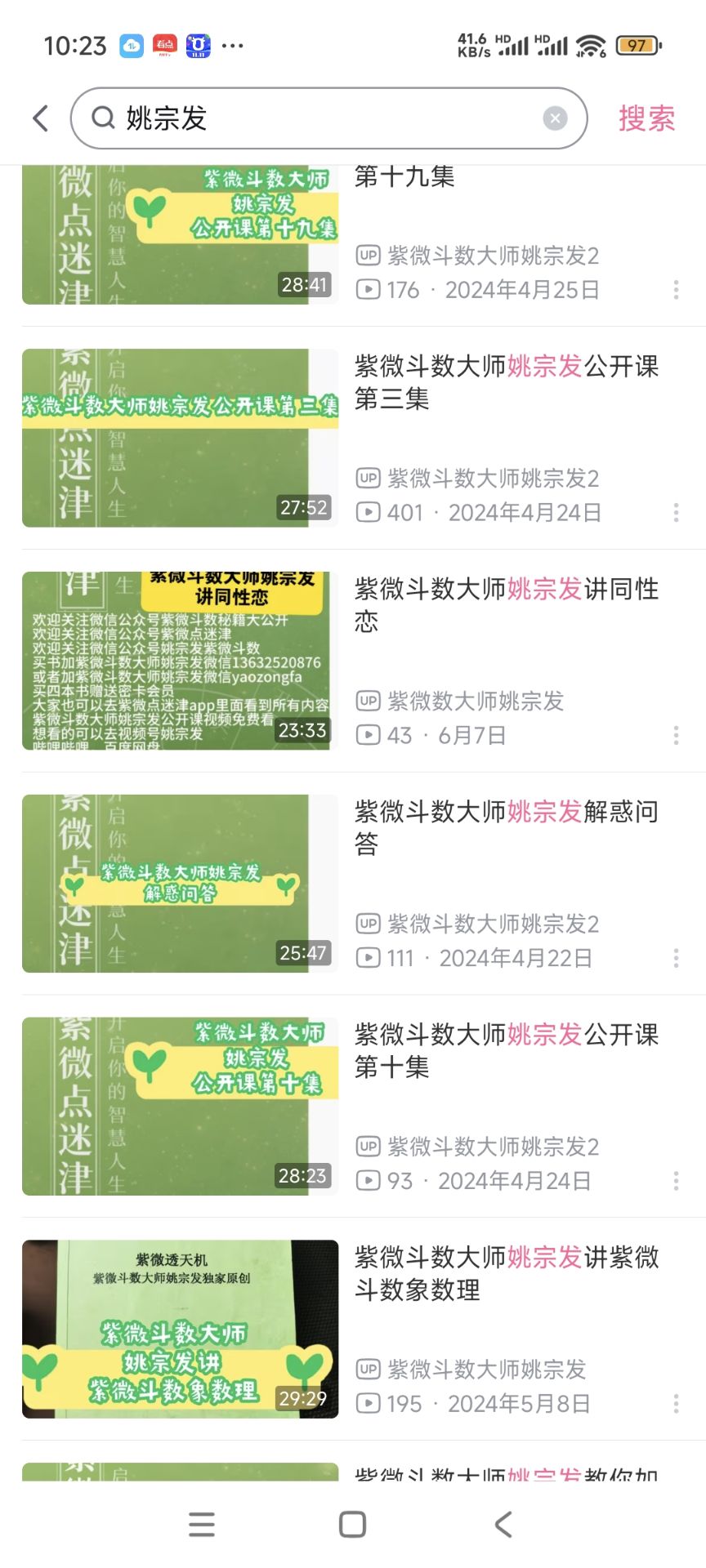Open options menu for 公开课第十集 video
The image size is (706, 1568).
pos(677,1180)
